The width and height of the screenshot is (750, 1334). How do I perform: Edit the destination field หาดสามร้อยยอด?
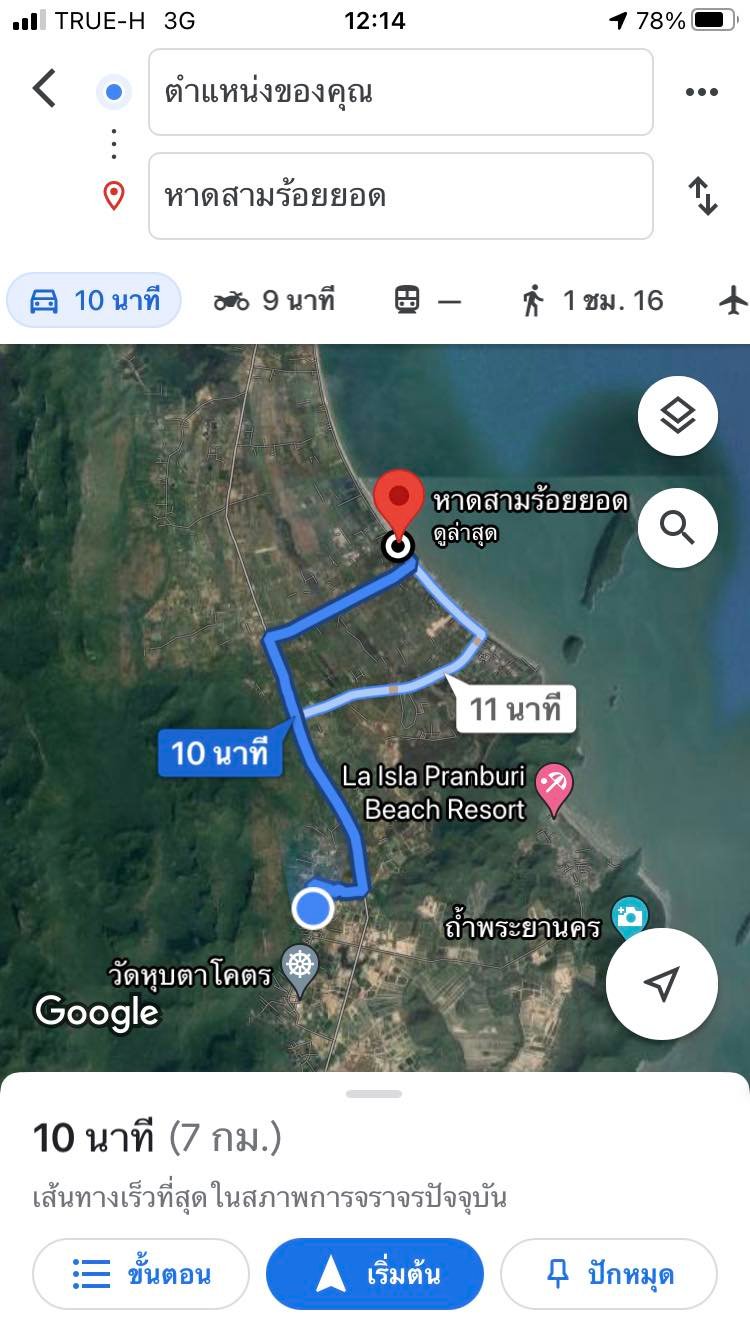(400, 196)
